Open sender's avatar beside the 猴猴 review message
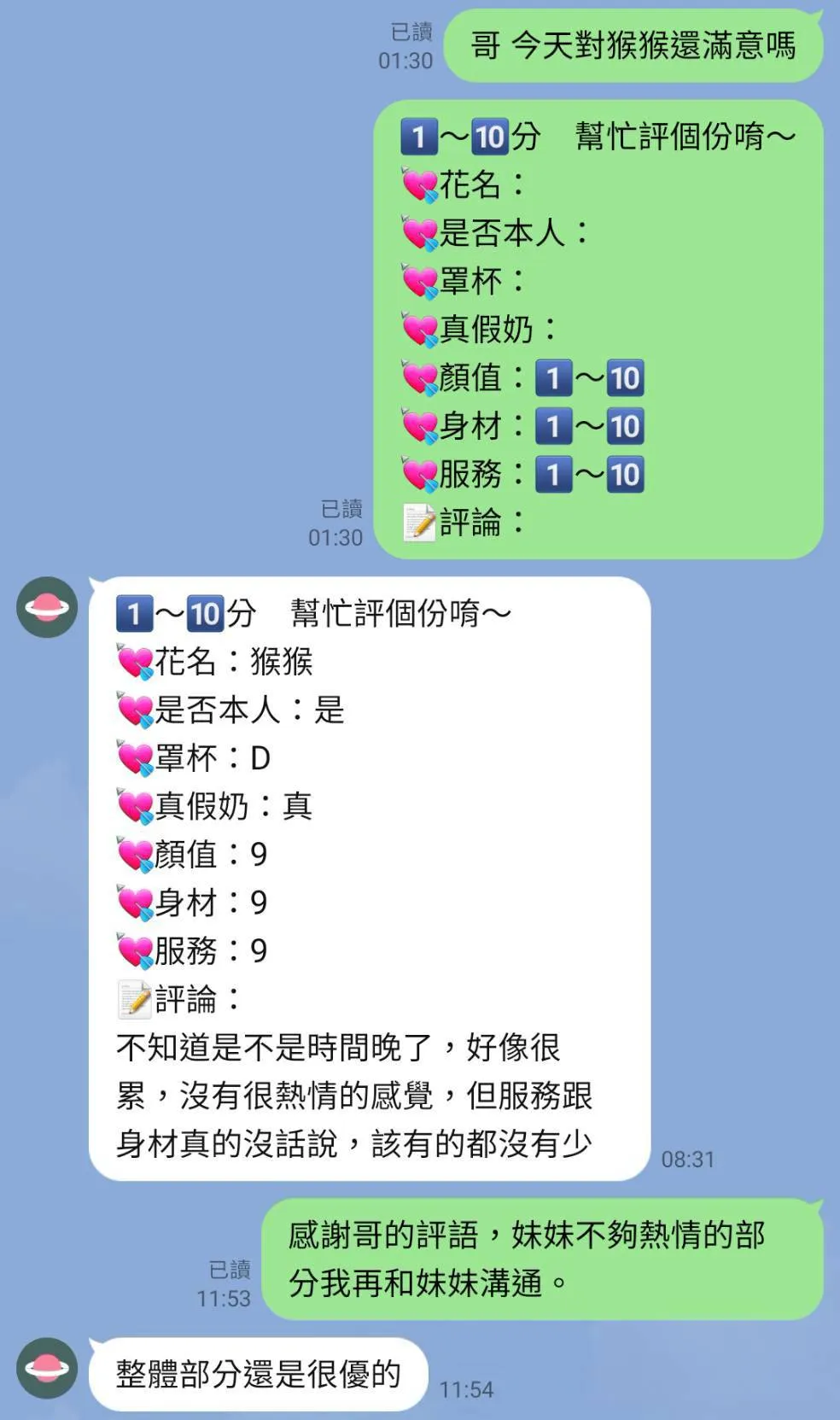840x1420 pixels. coord(47,607)
